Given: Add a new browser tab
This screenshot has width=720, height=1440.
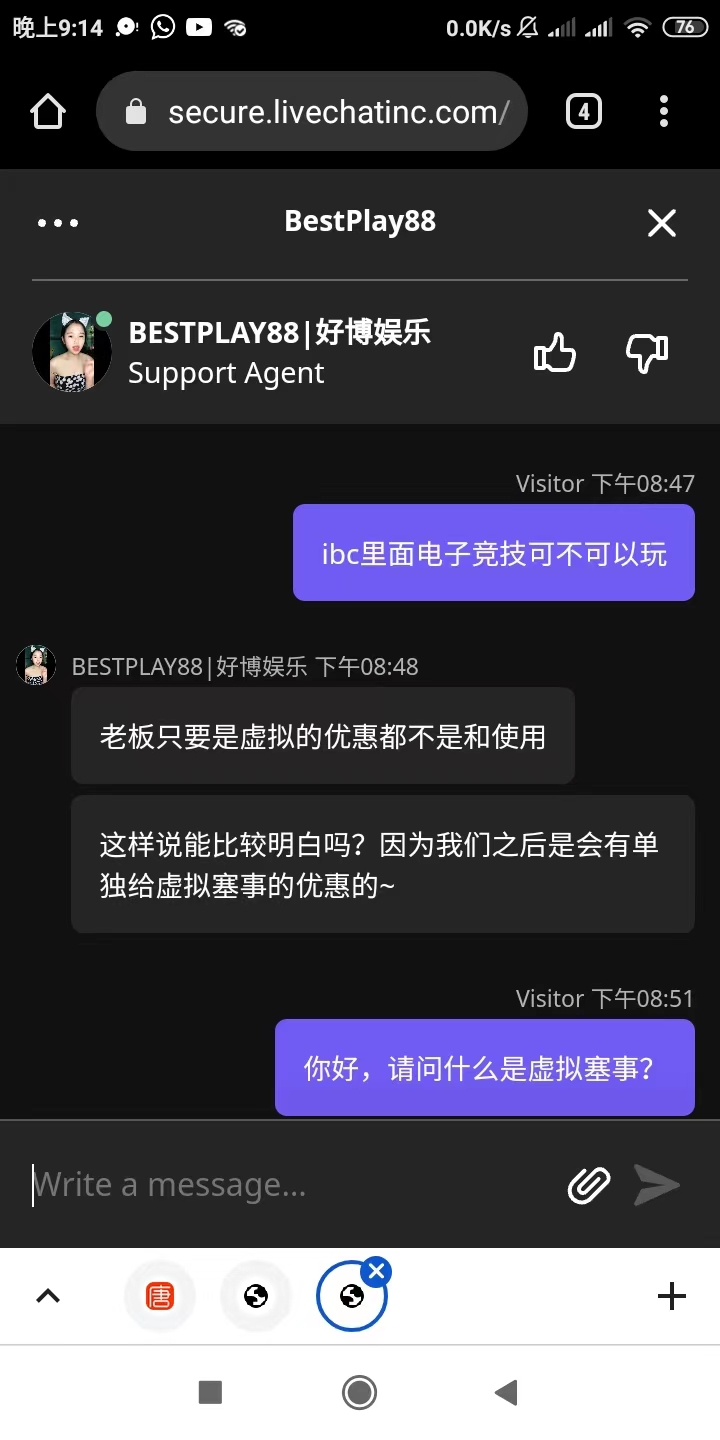Looking at the screenshot, I should point(672,1297).
